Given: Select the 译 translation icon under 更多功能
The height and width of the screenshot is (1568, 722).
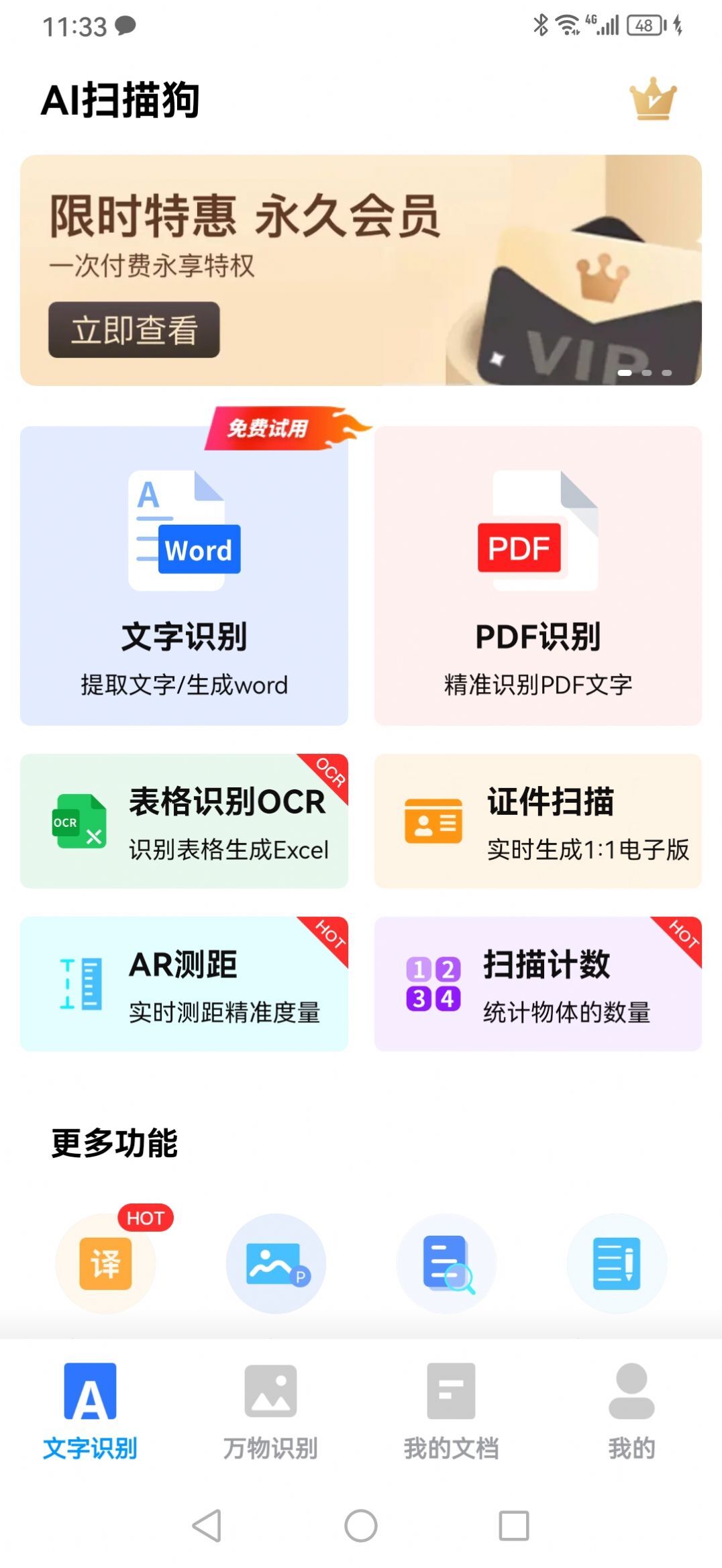Looking at the screenshot, I should [104, 1264].
